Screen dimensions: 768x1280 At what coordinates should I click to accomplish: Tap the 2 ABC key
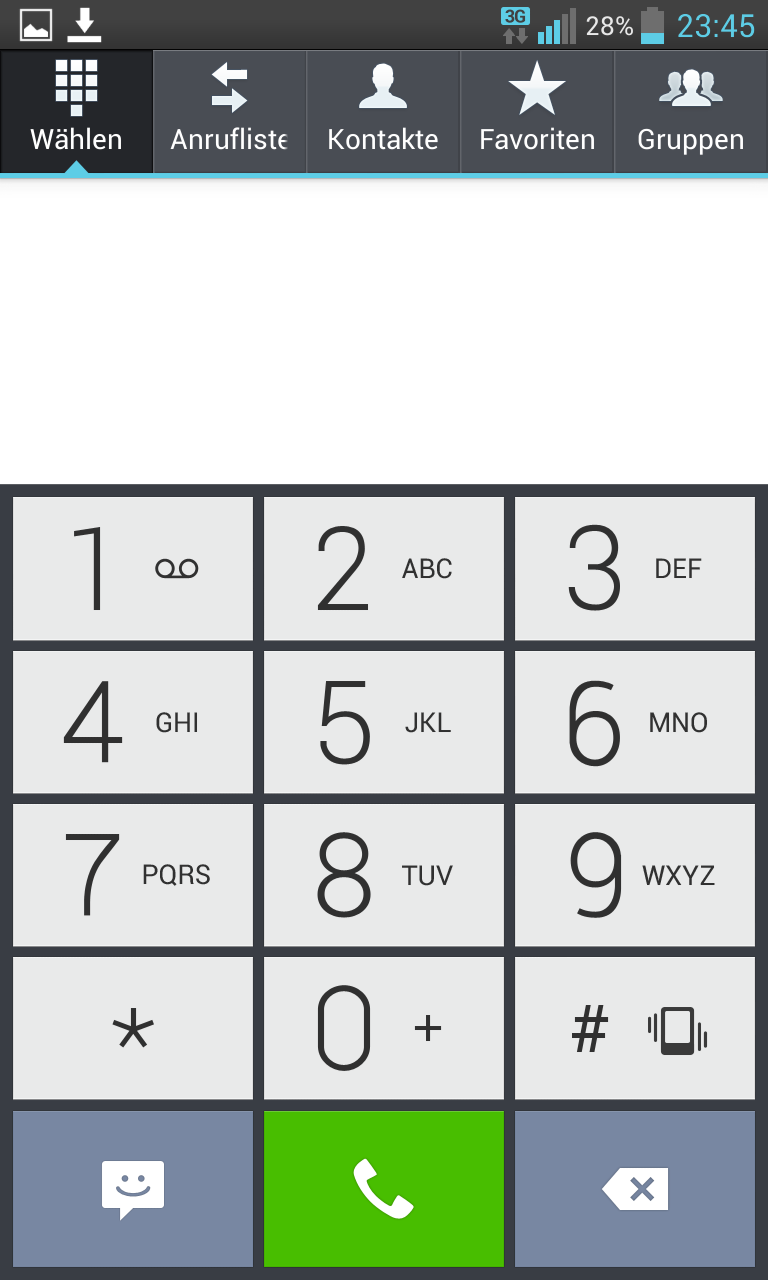pos(384,568)
